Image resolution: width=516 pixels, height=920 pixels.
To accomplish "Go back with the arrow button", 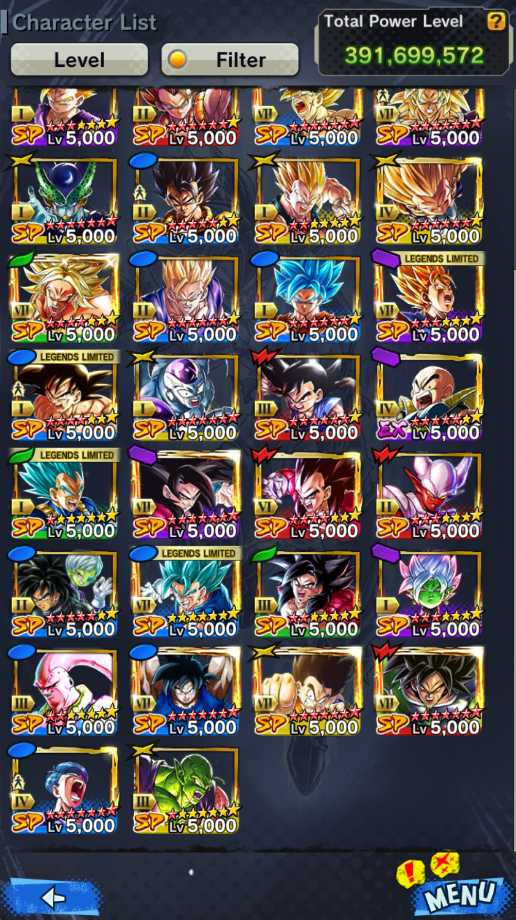I will (x=52, y=897).
